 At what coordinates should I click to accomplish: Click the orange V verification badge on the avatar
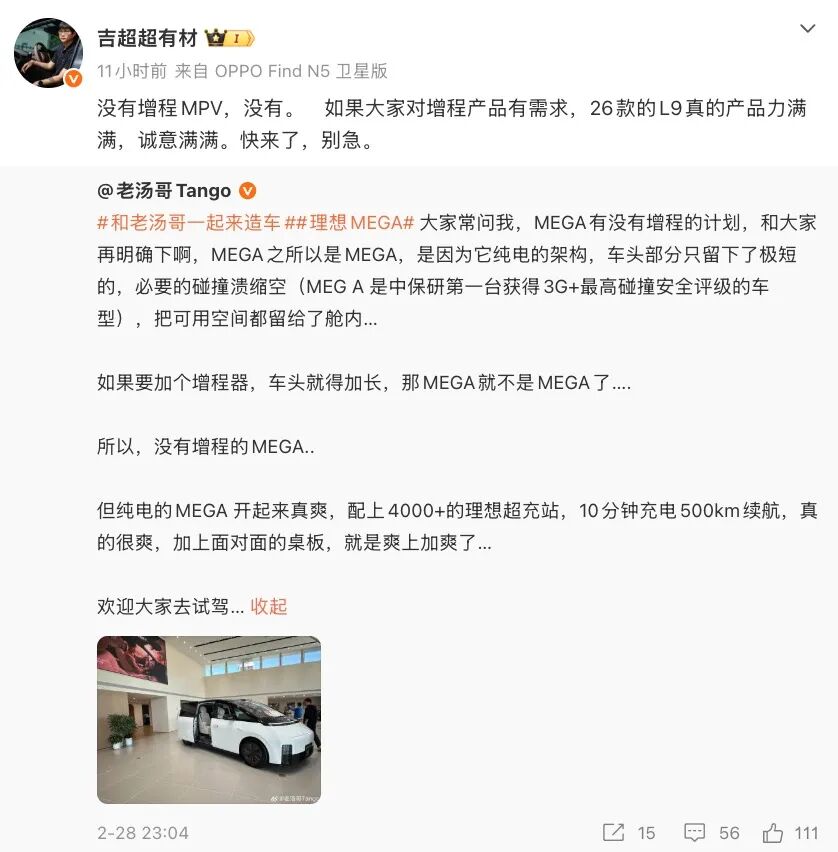(72, 79)
